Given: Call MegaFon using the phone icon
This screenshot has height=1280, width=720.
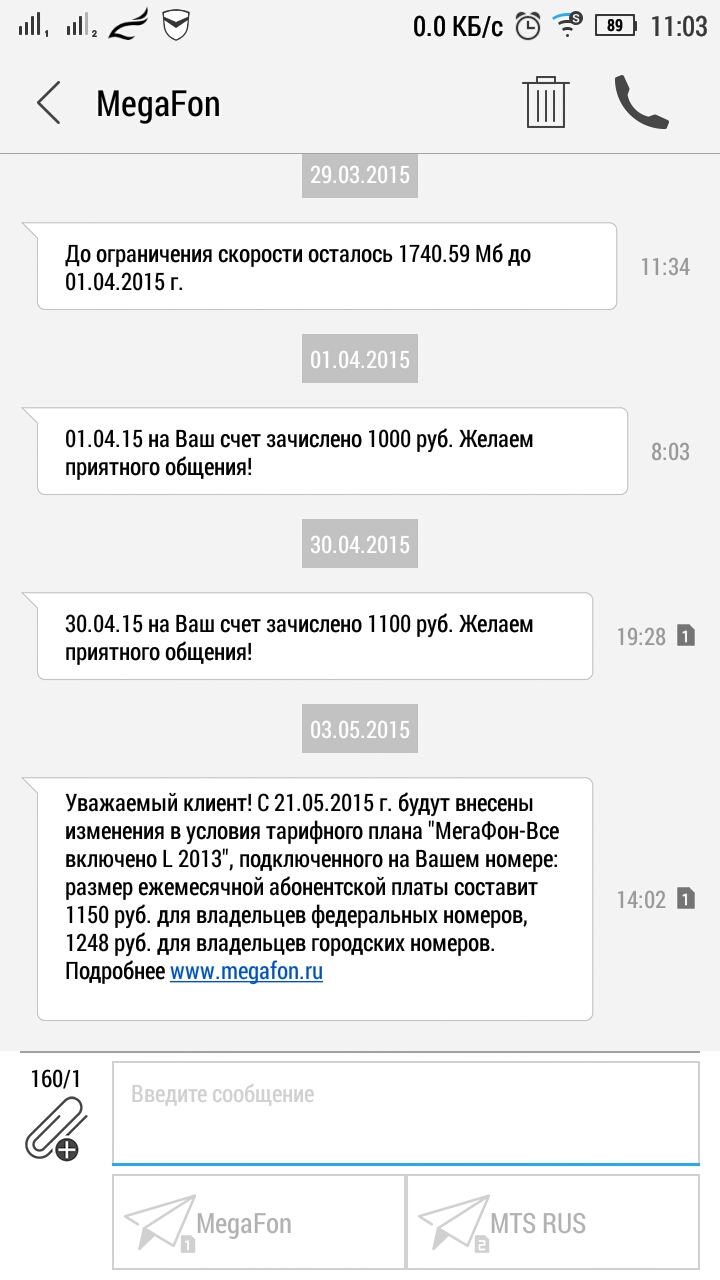Looking at the screenshot, I should 640,102.
